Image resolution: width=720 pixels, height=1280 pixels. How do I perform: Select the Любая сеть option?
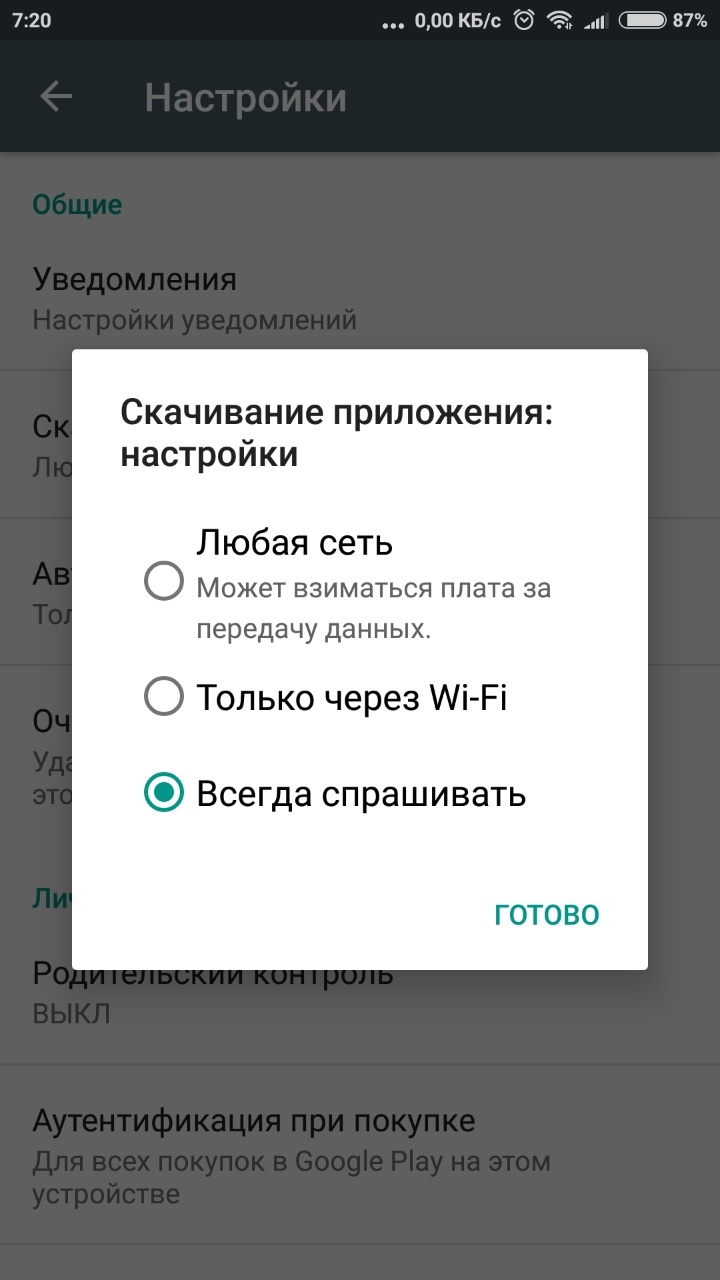pyautogui.click(x=164, y=580)
